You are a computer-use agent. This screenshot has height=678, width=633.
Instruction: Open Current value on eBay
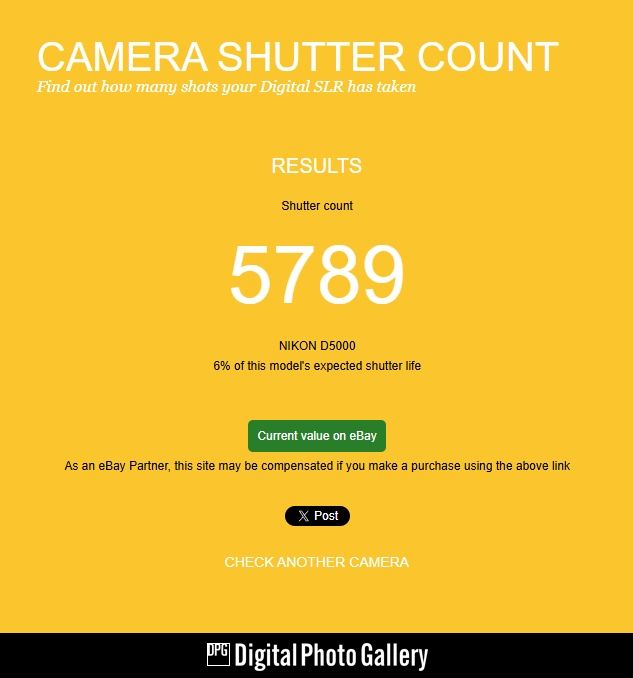[x=316, y=436]
